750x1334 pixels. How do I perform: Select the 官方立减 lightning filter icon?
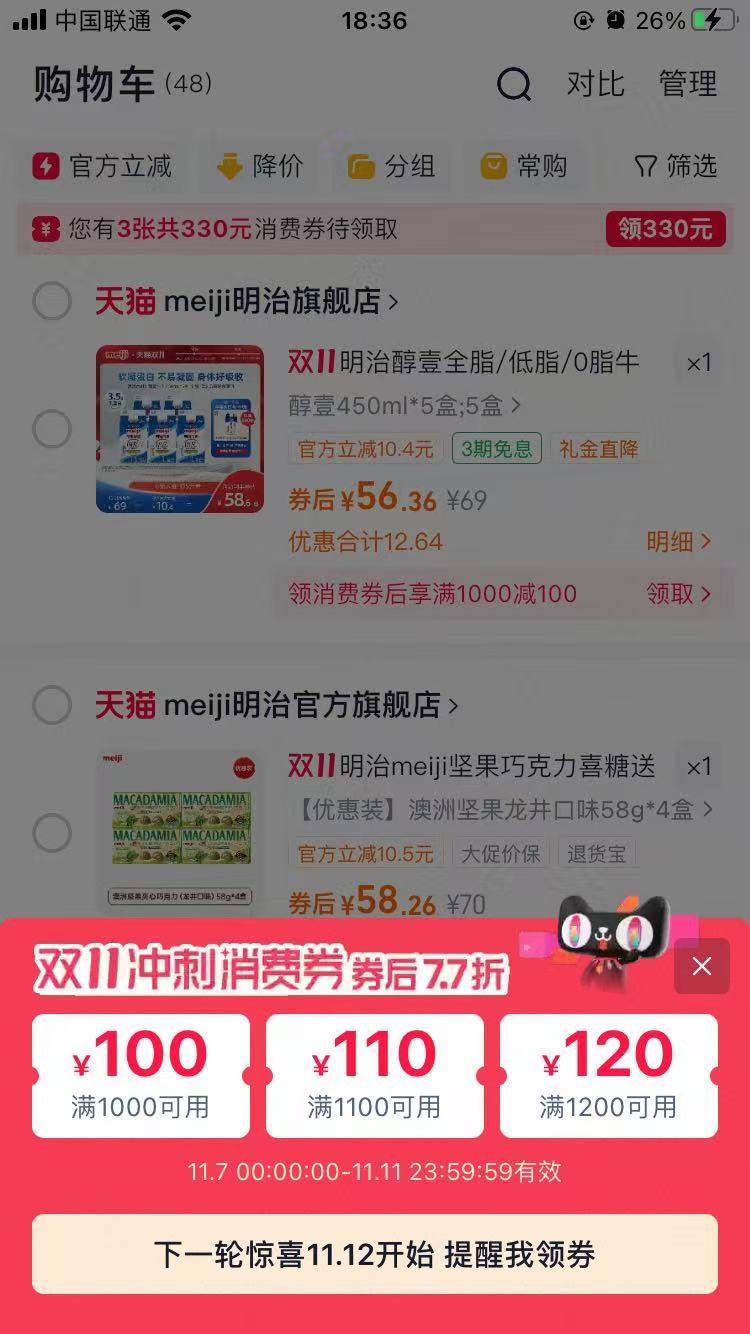click(48, 167)
